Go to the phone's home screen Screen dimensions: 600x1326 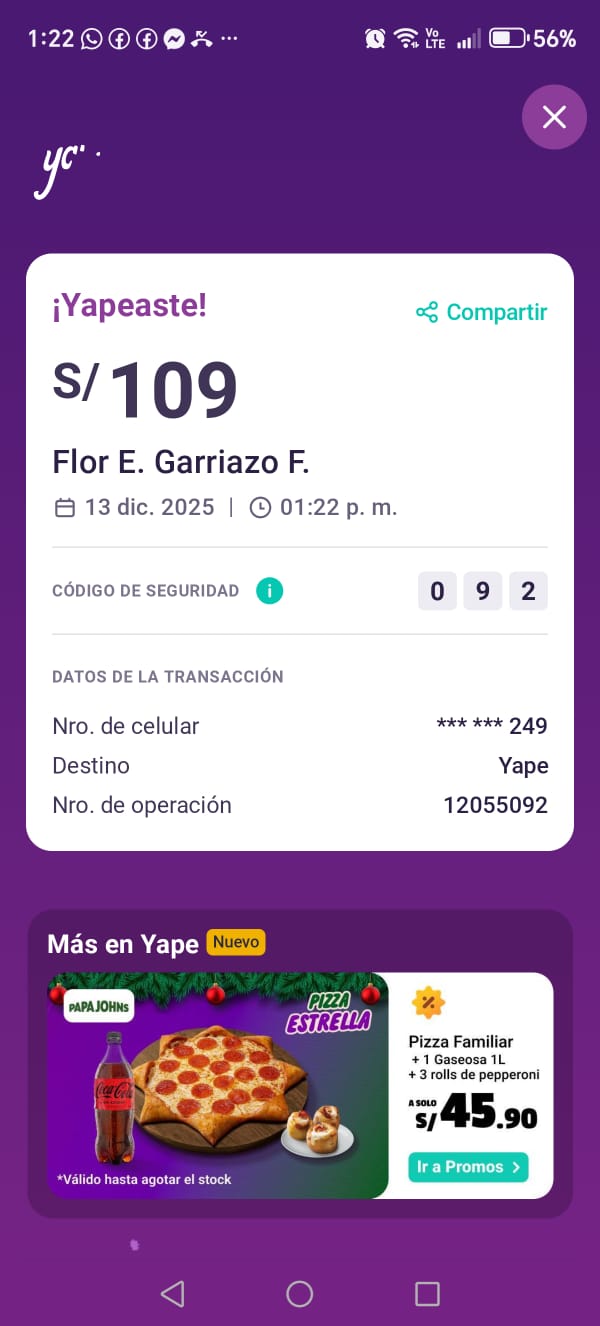(300, 1294)
